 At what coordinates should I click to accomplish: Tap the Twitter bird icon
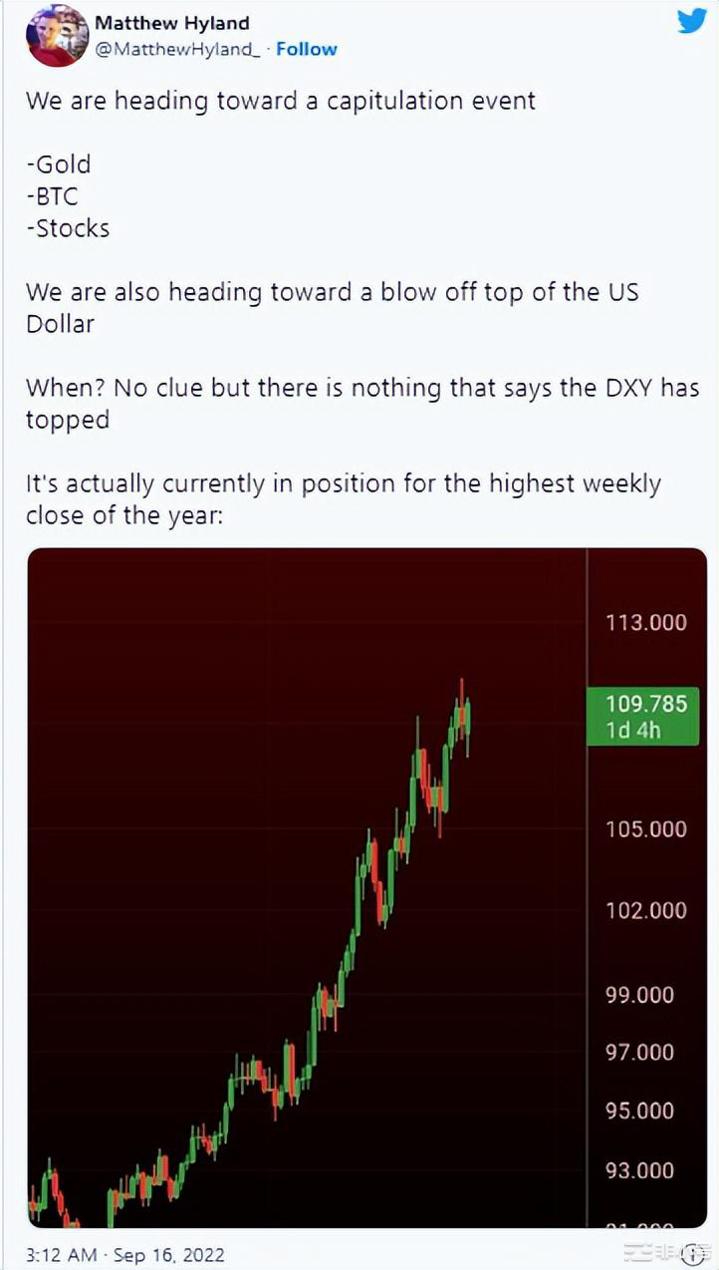[x=692, y=21]
